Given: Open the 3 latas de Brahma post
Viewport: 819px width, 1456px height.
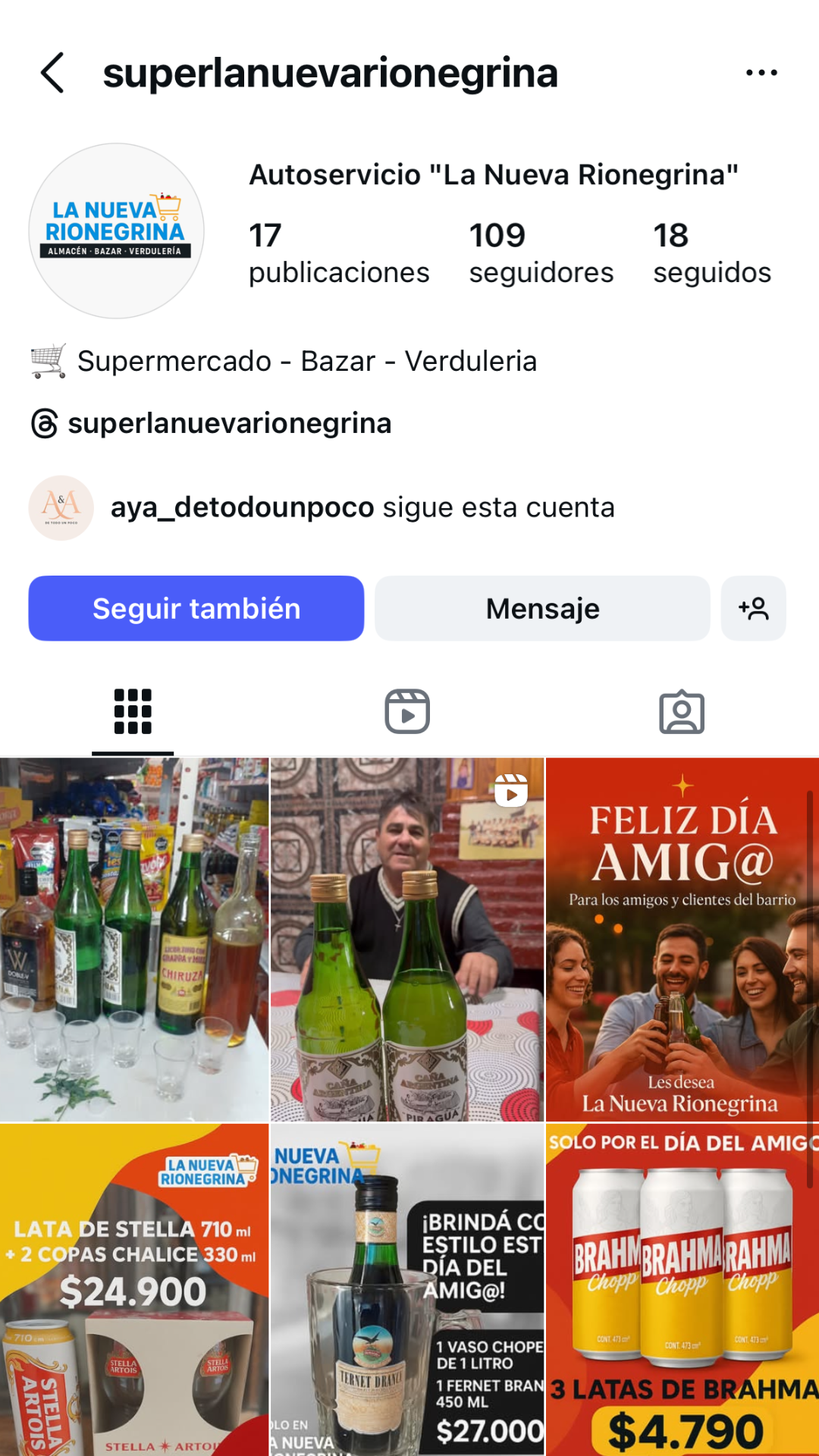Looking at the screenshot, I should click(682, 1289).
